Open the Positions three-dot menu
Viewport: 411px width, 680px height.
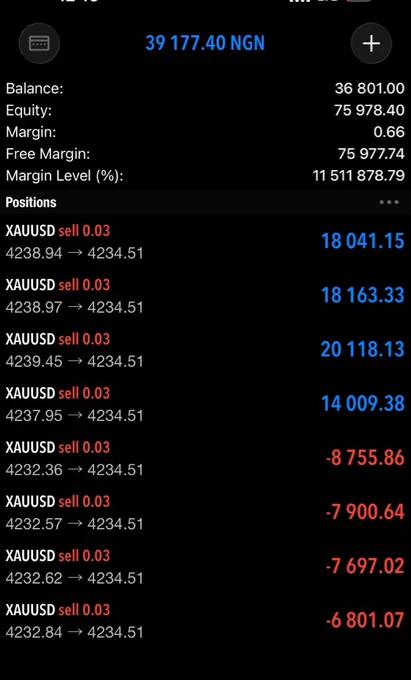pos(389,202)
